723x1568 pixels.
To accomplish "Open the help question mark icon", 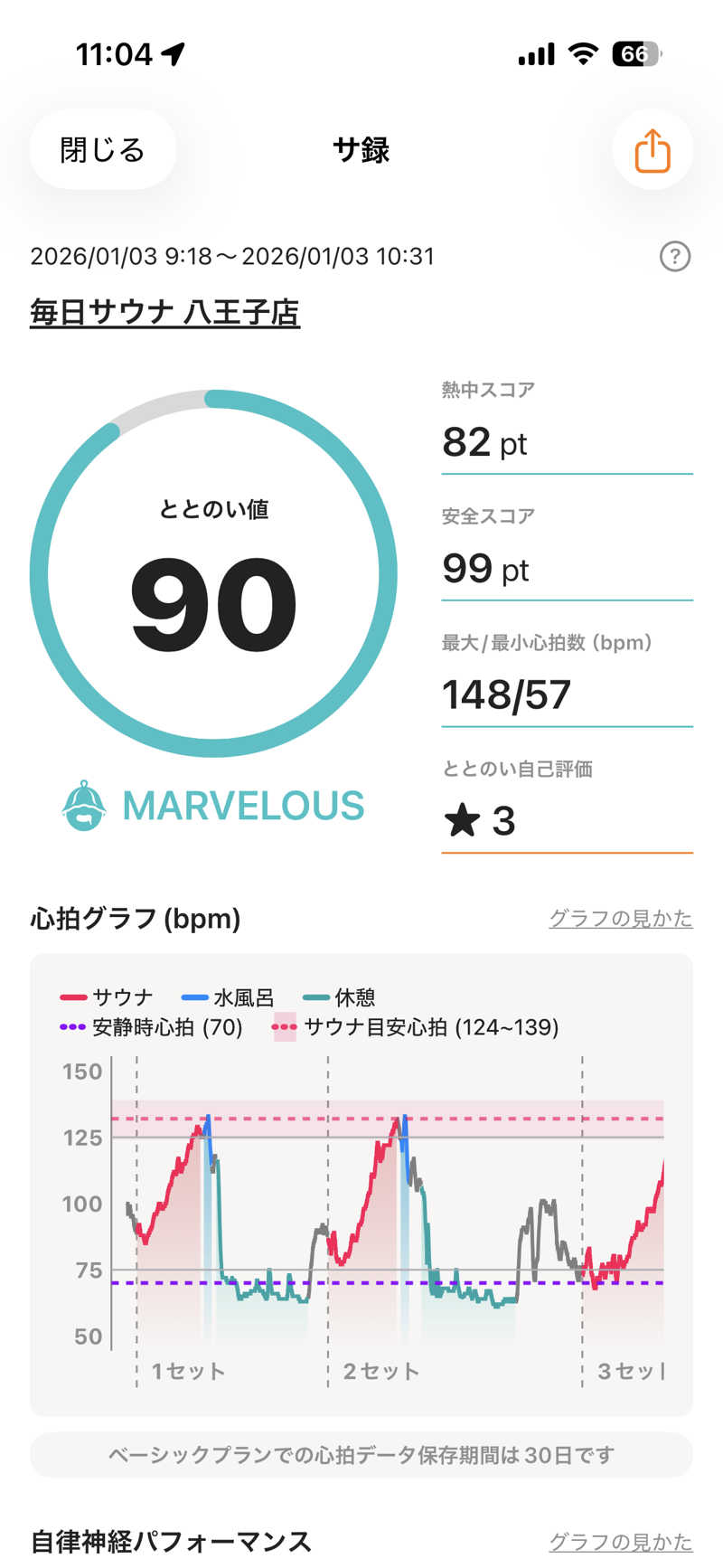I will 674,257.
